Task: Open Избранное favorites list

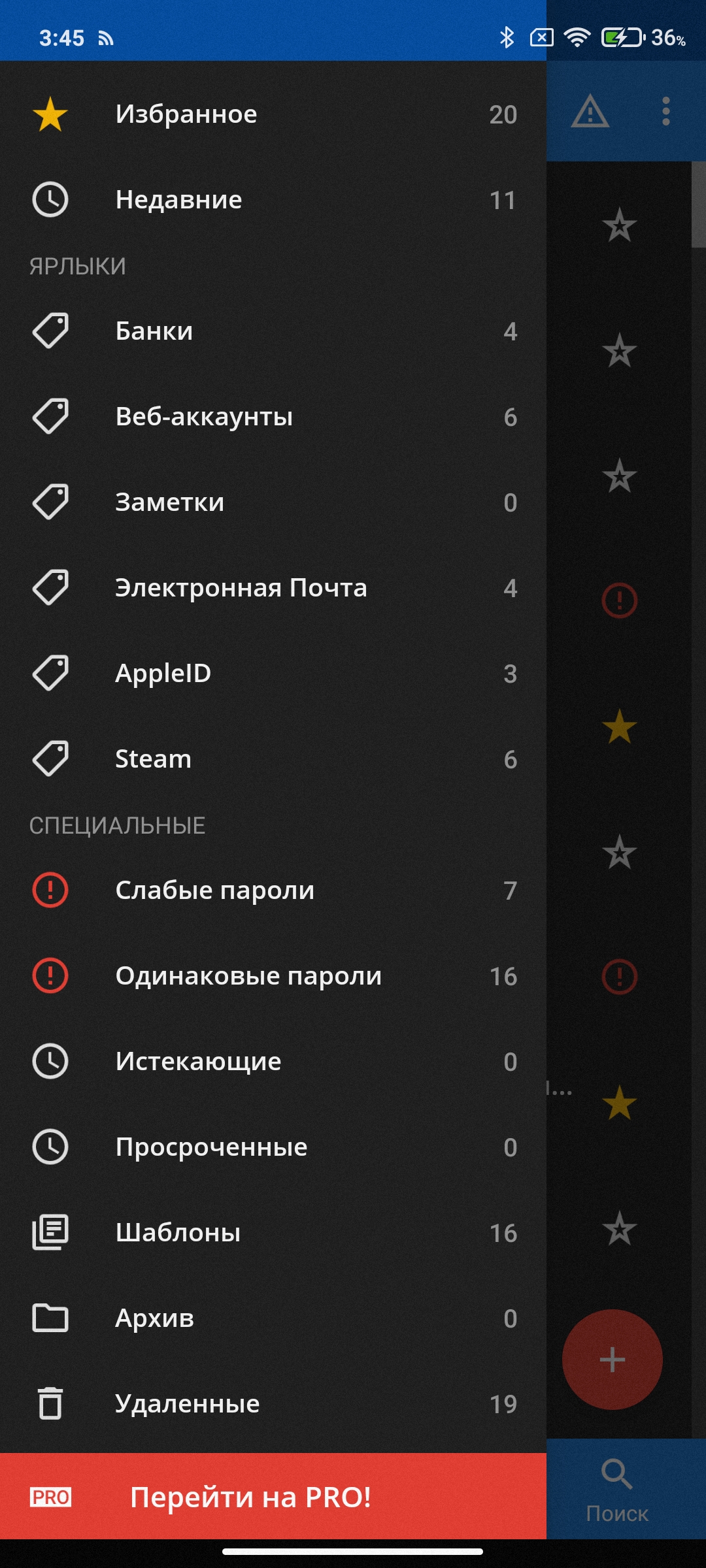Action: click(x=261, y=114)
